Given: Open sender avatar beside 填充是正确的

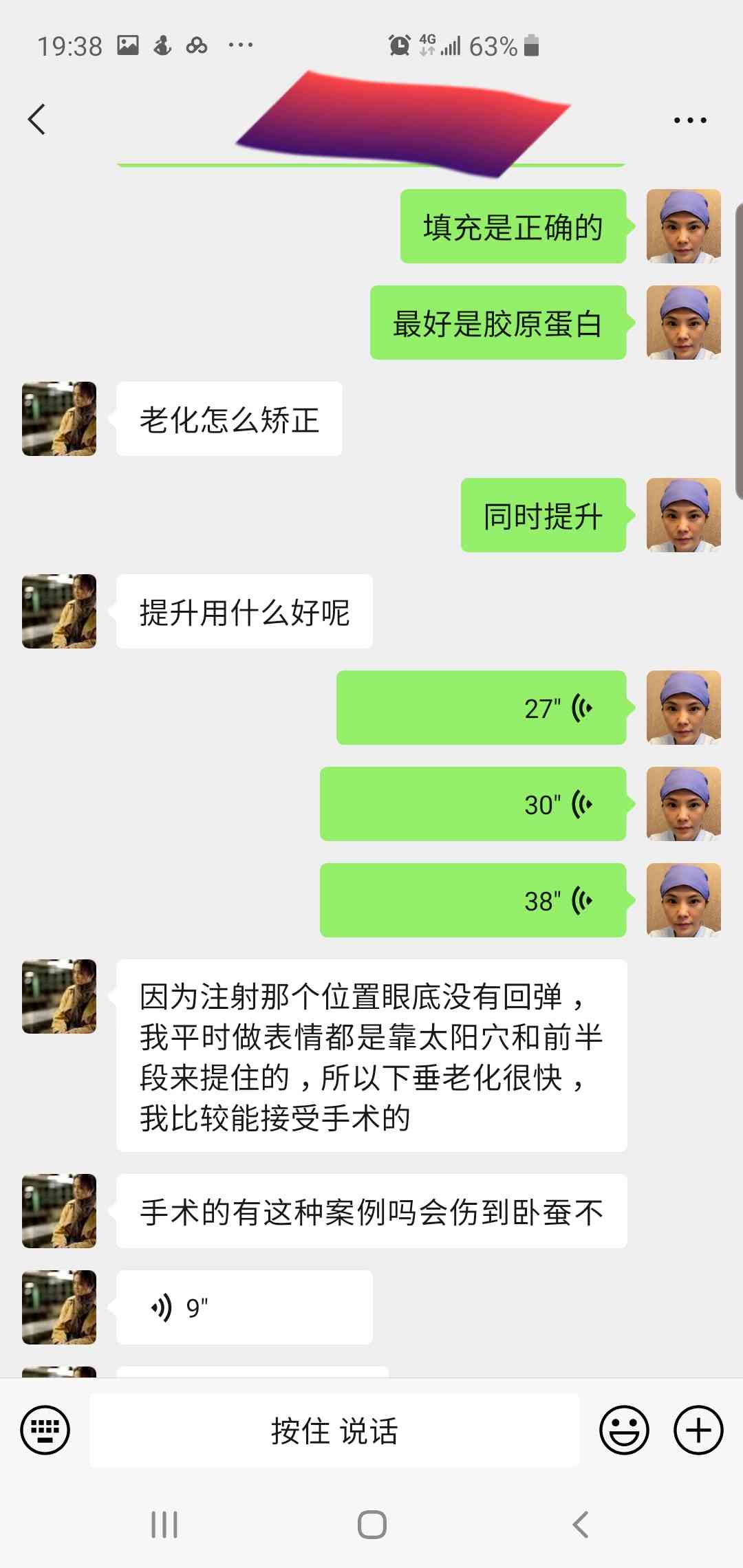Looking at the screenshot, I should pos(683,226).
